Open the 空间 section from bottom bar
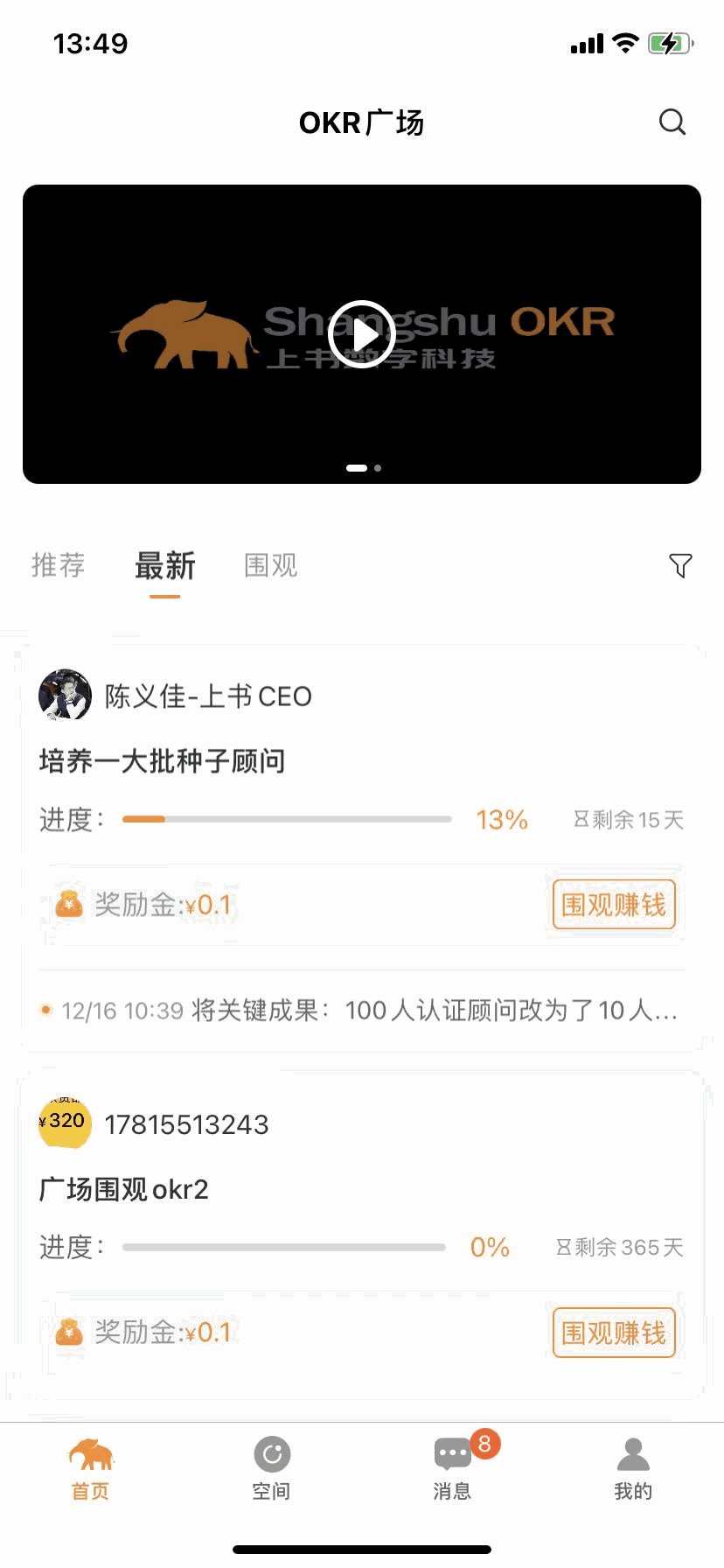 tap(271, 1468)
